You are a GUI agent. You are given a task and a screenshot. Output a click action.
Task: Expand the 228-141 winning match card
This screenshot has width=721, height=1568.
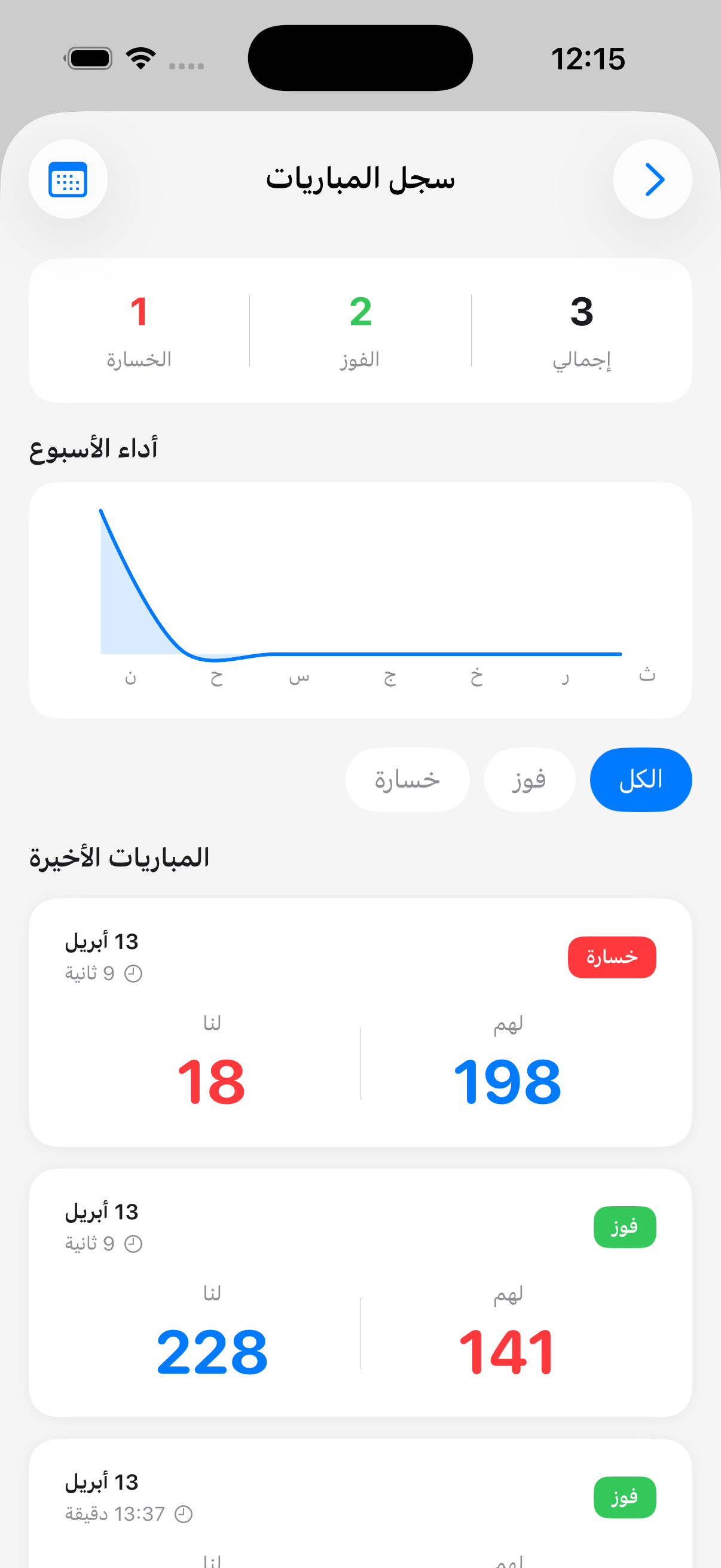[x=360, y=1291]
